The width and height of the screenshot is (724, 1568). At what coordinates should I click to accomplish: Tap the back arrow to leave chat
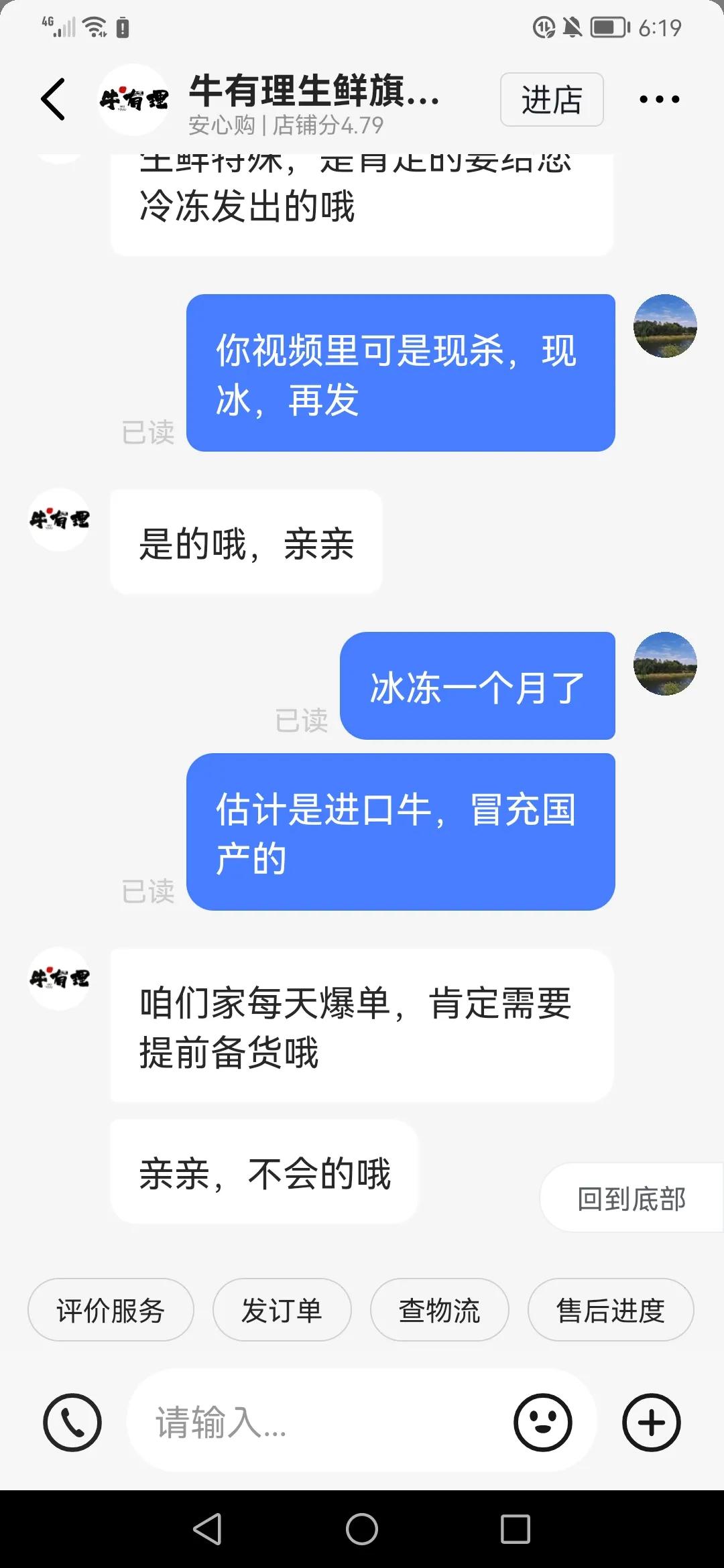pyautogui.click(x=53, y=98)
